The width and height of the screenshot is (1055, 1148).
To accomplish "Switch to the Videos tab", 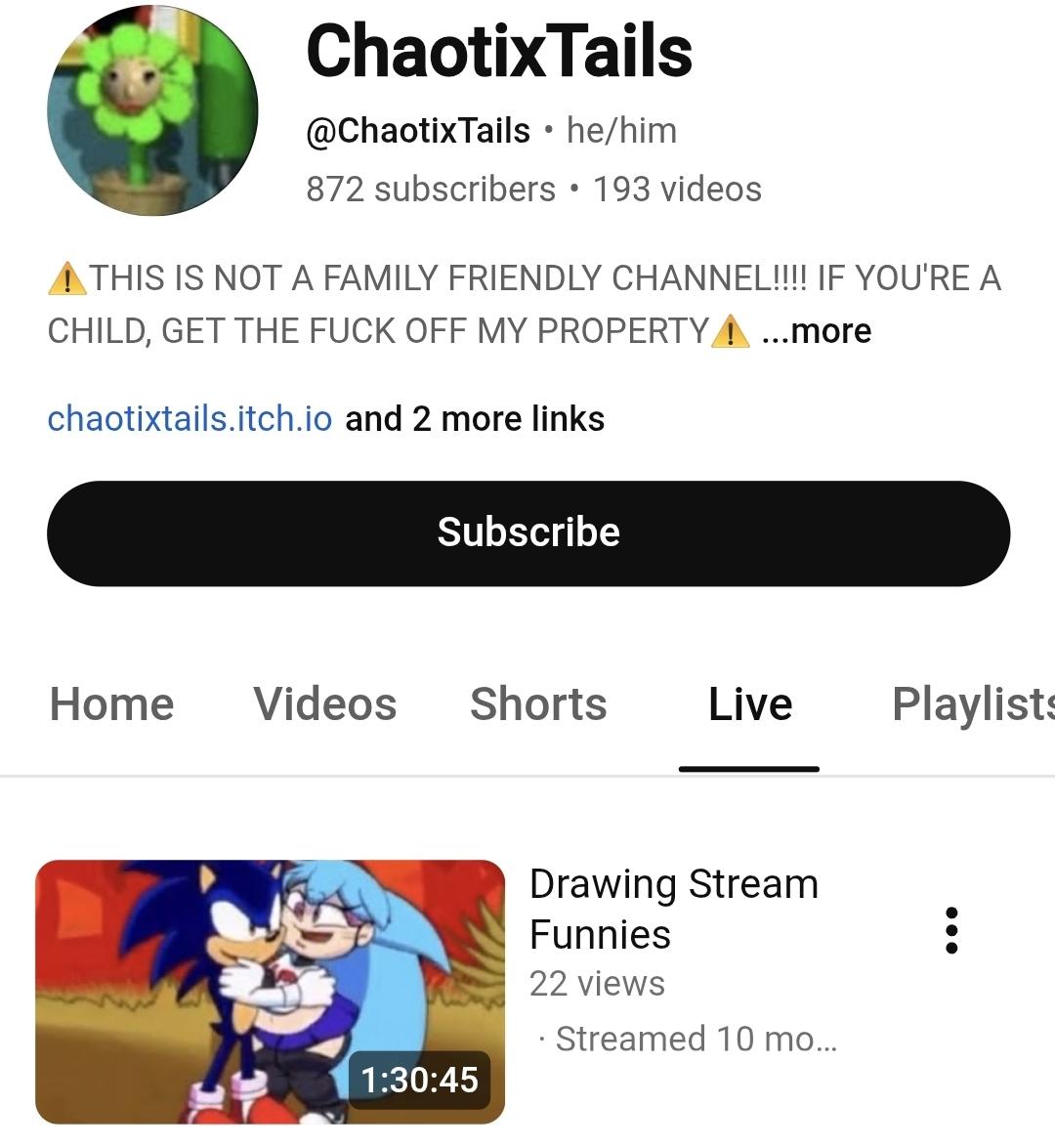I will [x=324, y=704].
